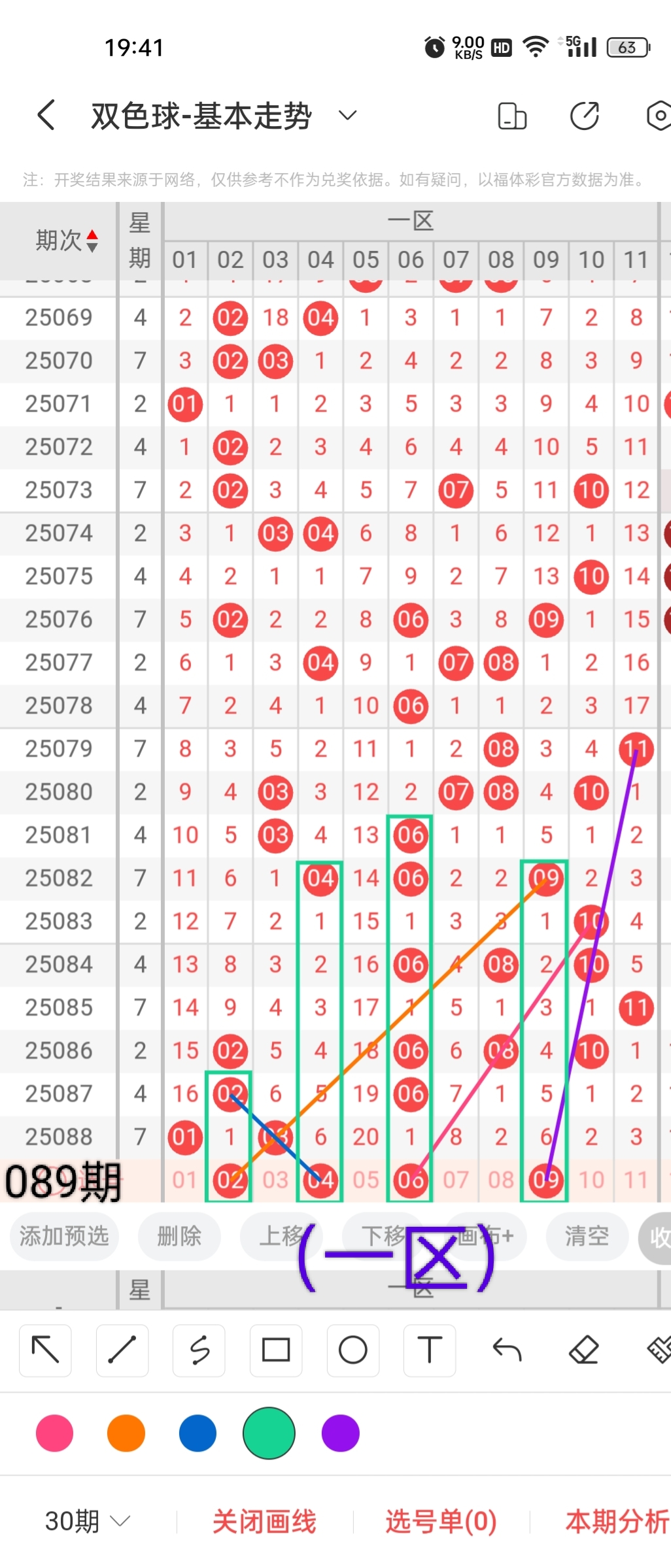The height and width of the screenshot is (1568, 671).
Task: Tap 添加预选 button
Action: coord(64,1236)
